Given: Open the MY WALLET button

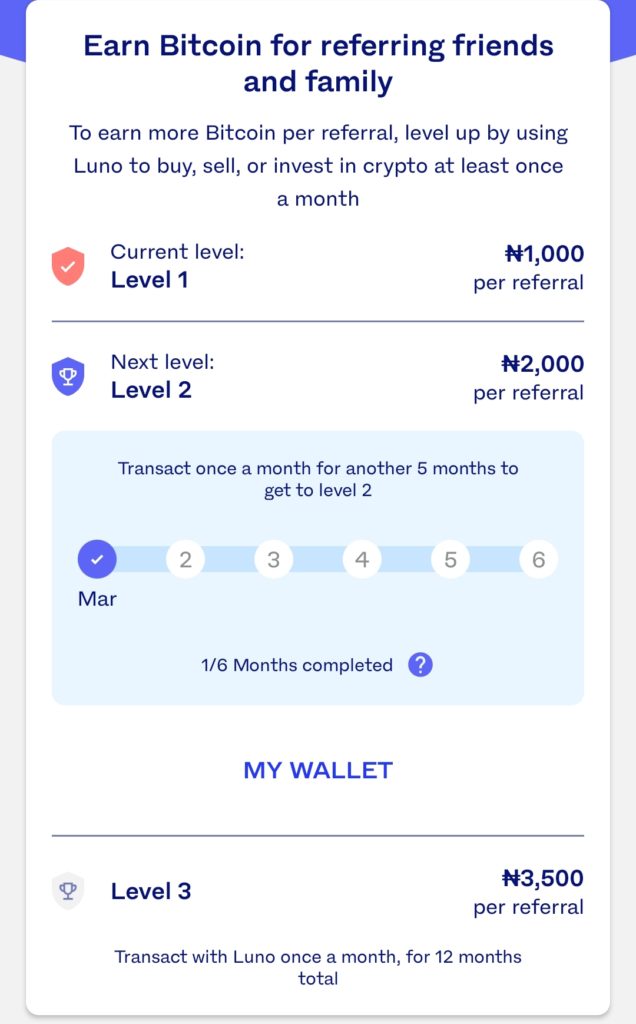Looking at the screenshot, I should [x=318, y=770].
